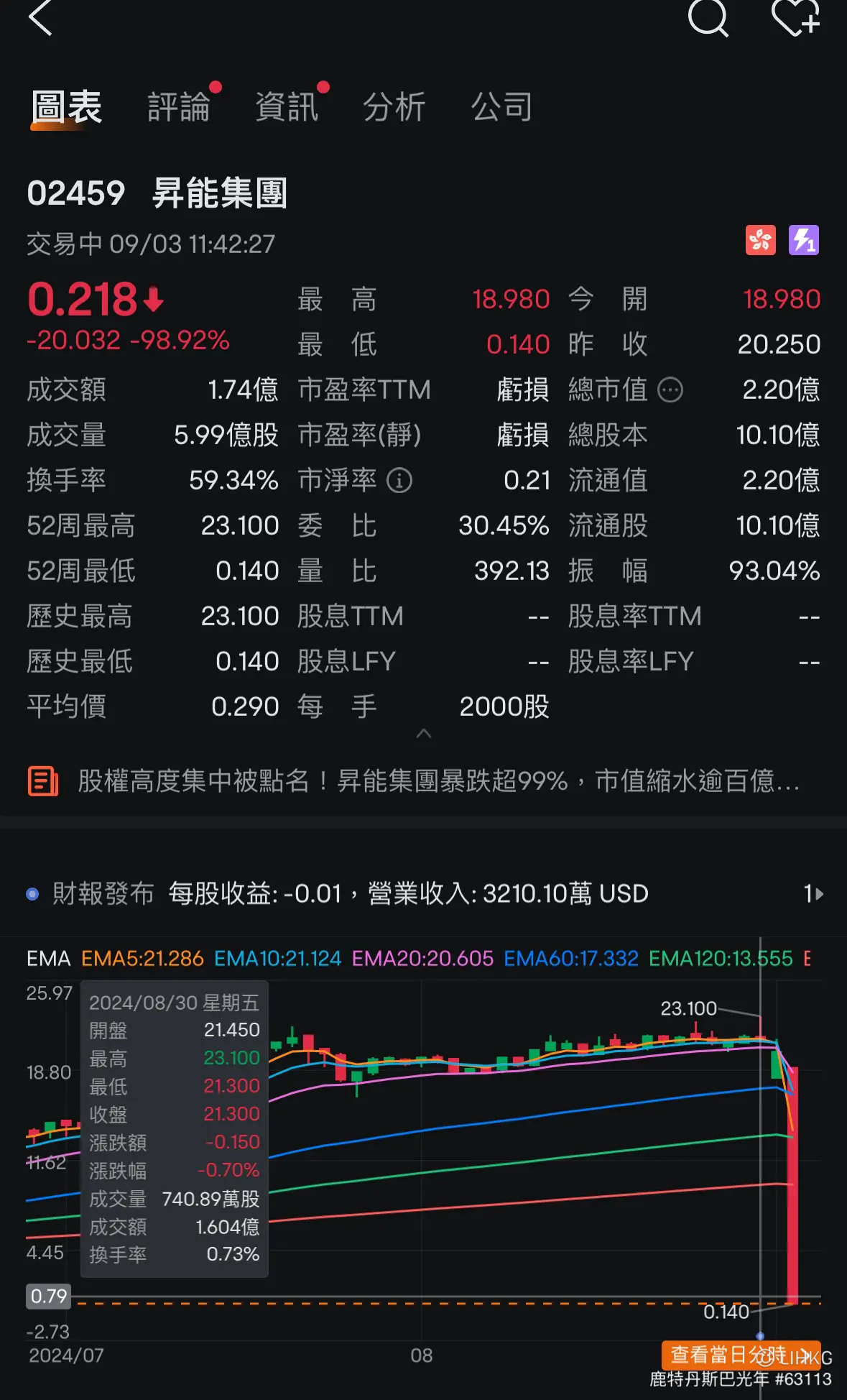Open the 分析 tab

point(394,107)
